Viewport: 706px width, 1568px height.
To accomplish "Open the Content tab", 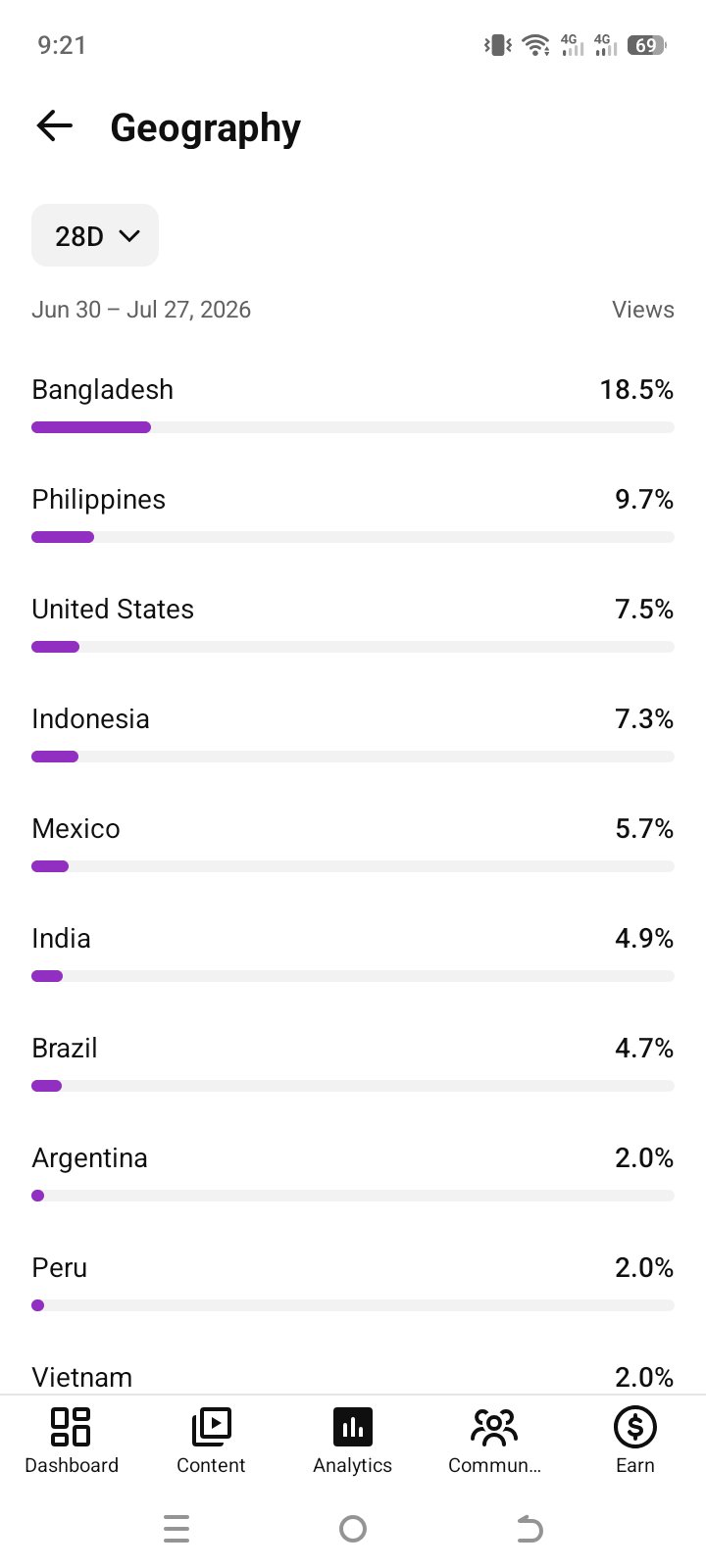I will pos(211,1441).
